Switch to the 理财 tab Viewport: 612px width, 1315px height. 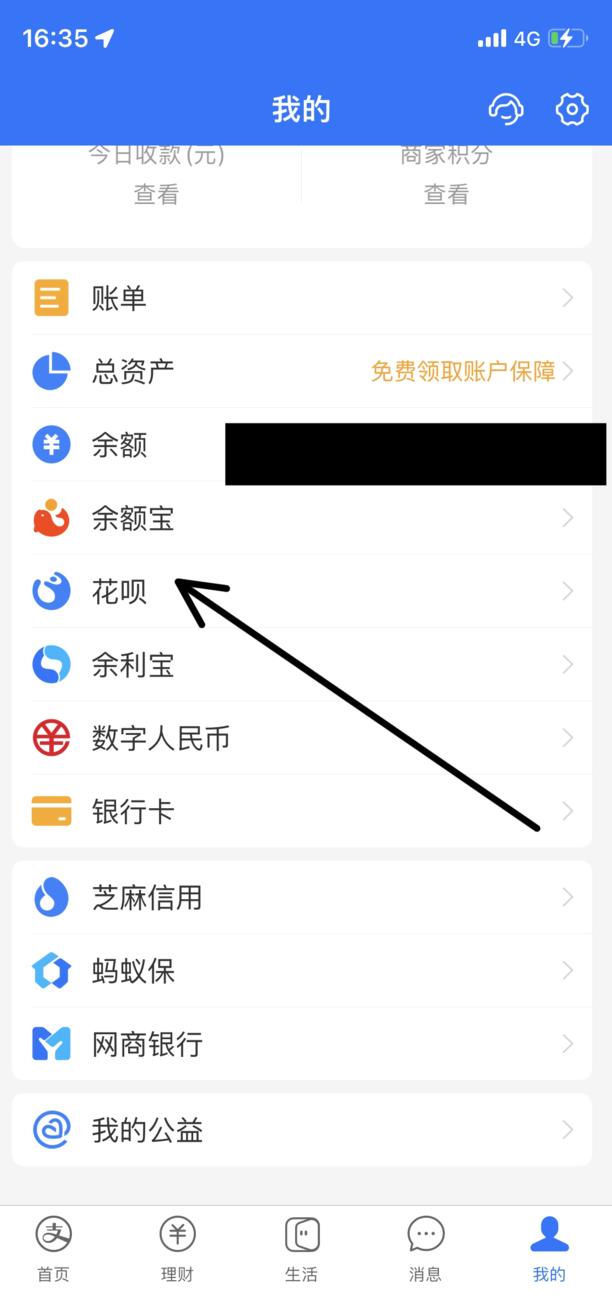tap(177, 1248)
